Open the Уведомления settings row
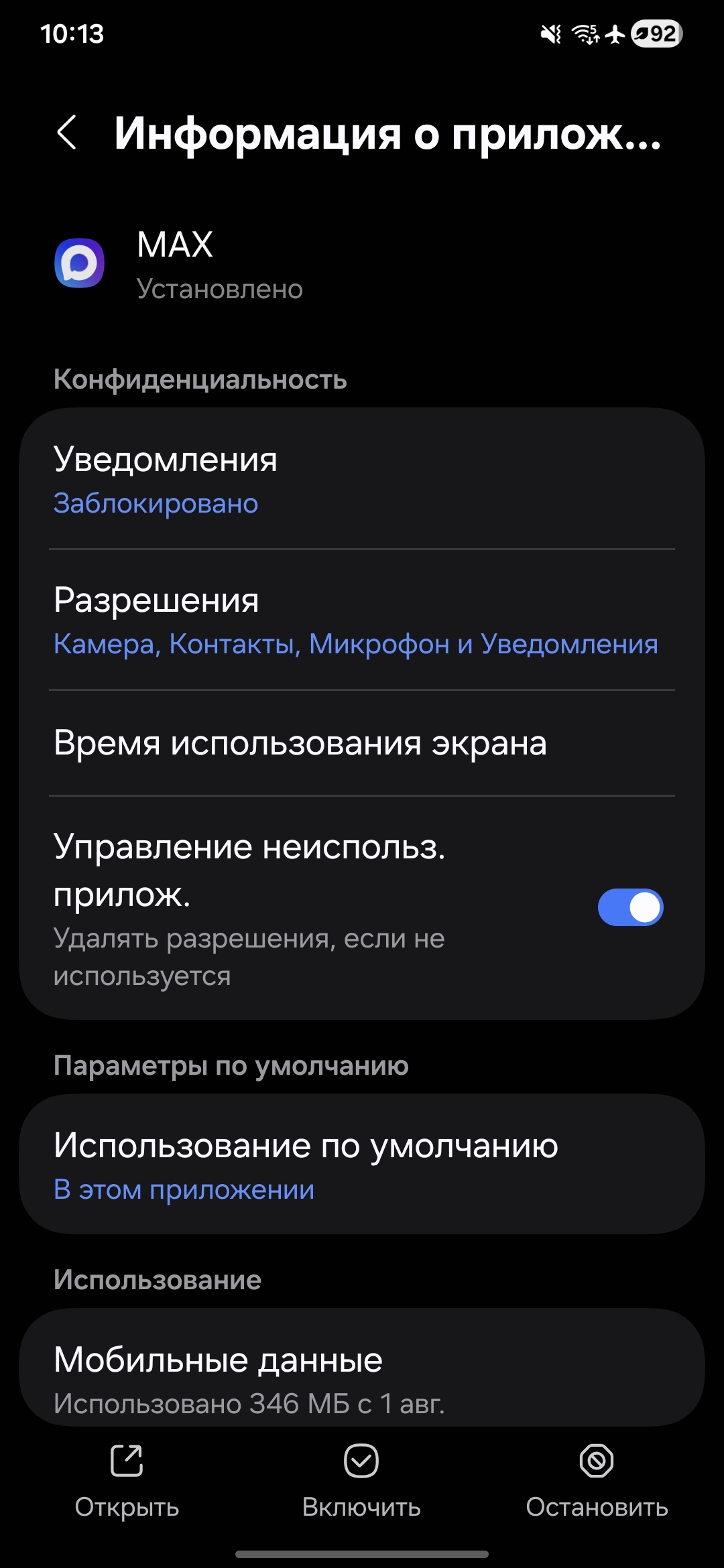724x1568 pixels. pyautogui.click(x=362, y=480)
